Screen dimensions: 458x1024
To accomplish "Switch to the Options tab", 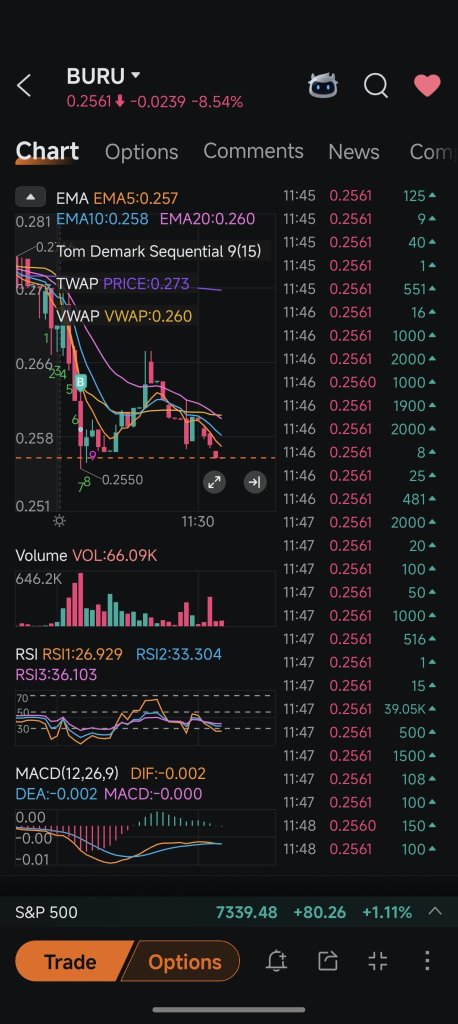I will click(141, 152).
